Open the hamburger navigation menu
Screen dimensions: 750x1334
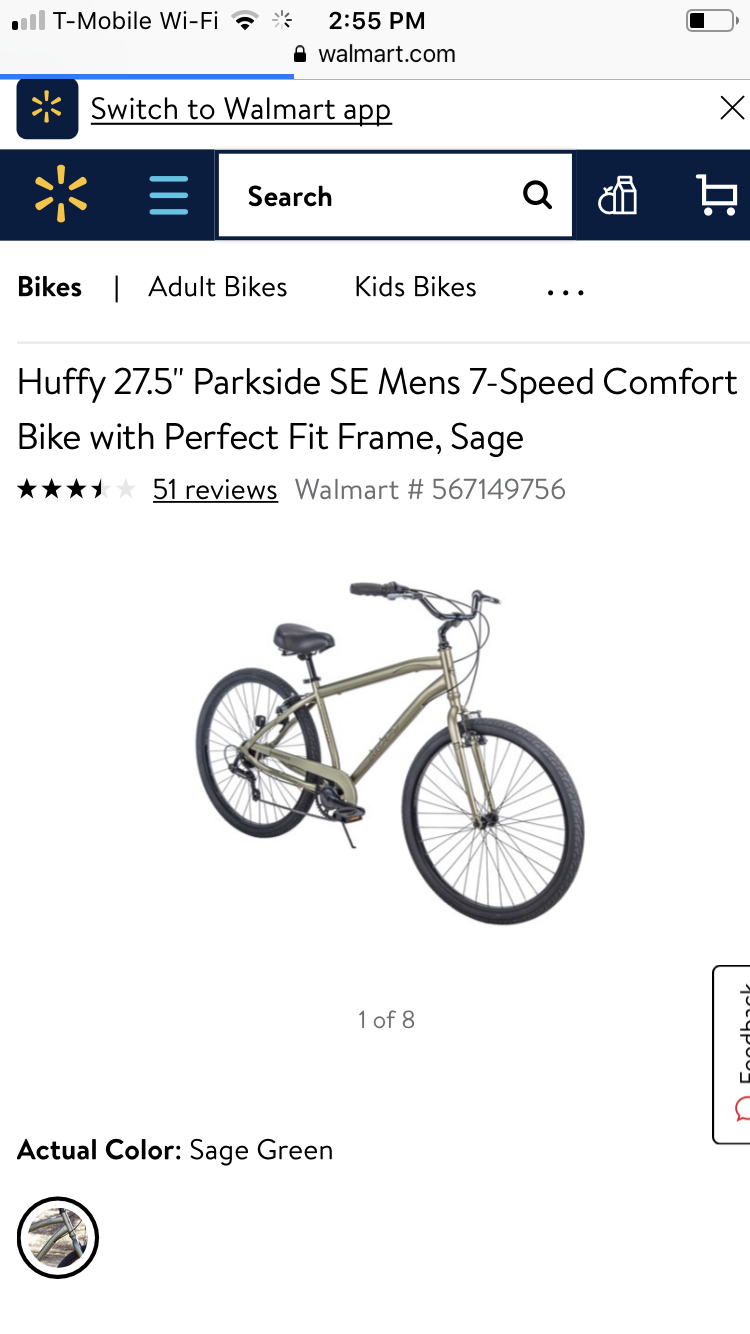pyautogui.click(x=168, y=195)
